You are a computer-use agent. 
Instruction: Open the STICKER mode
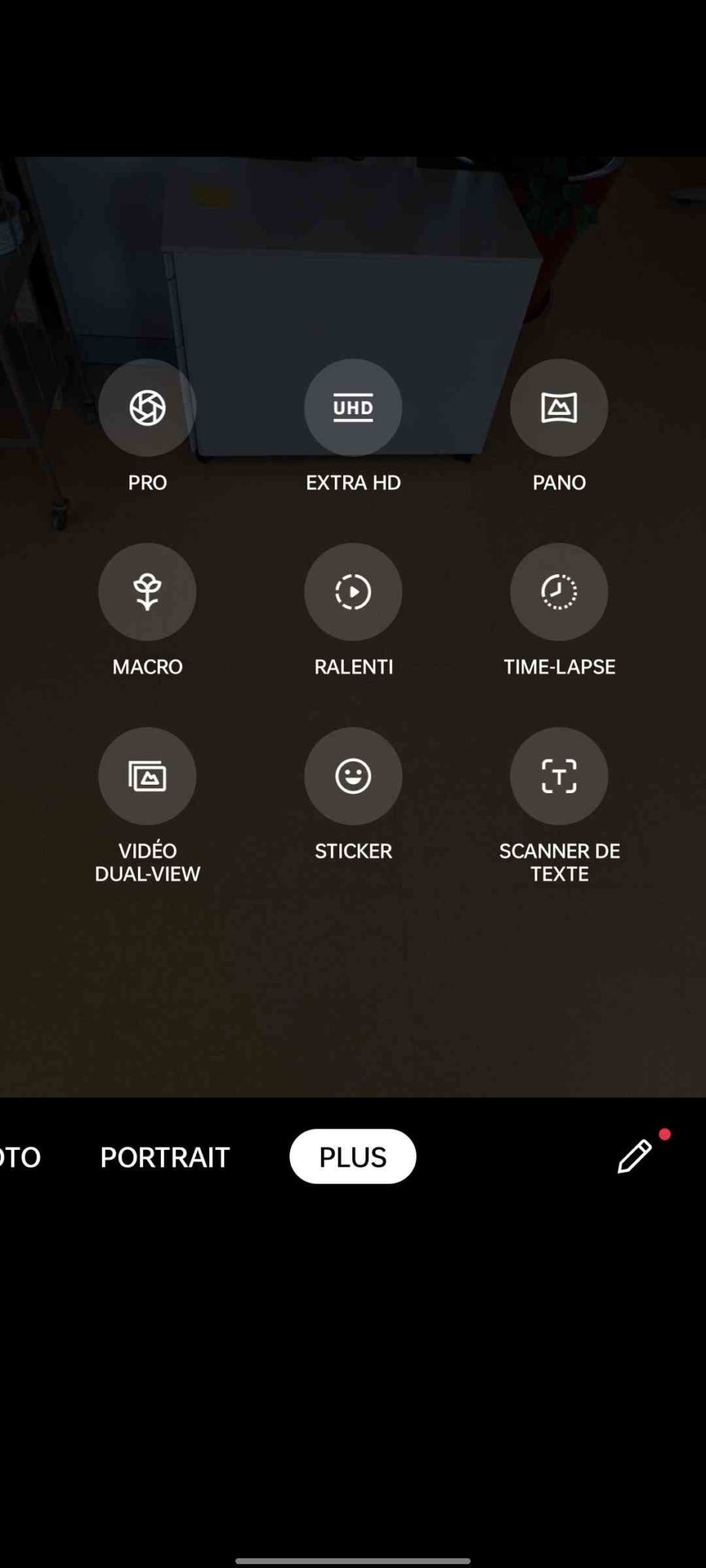coord(353,776)
